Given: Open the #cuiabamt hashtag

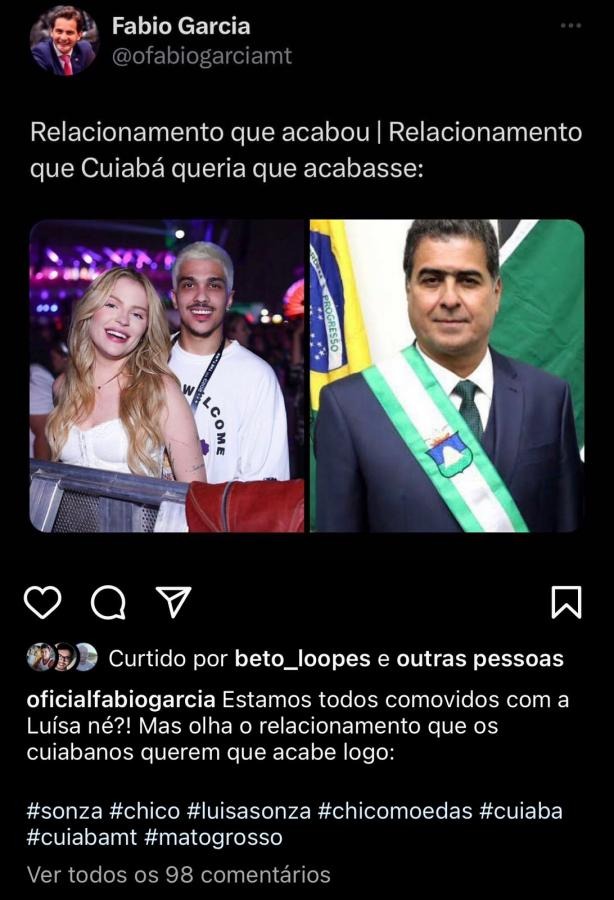Looking at the screenshot, I should point(81,837).
